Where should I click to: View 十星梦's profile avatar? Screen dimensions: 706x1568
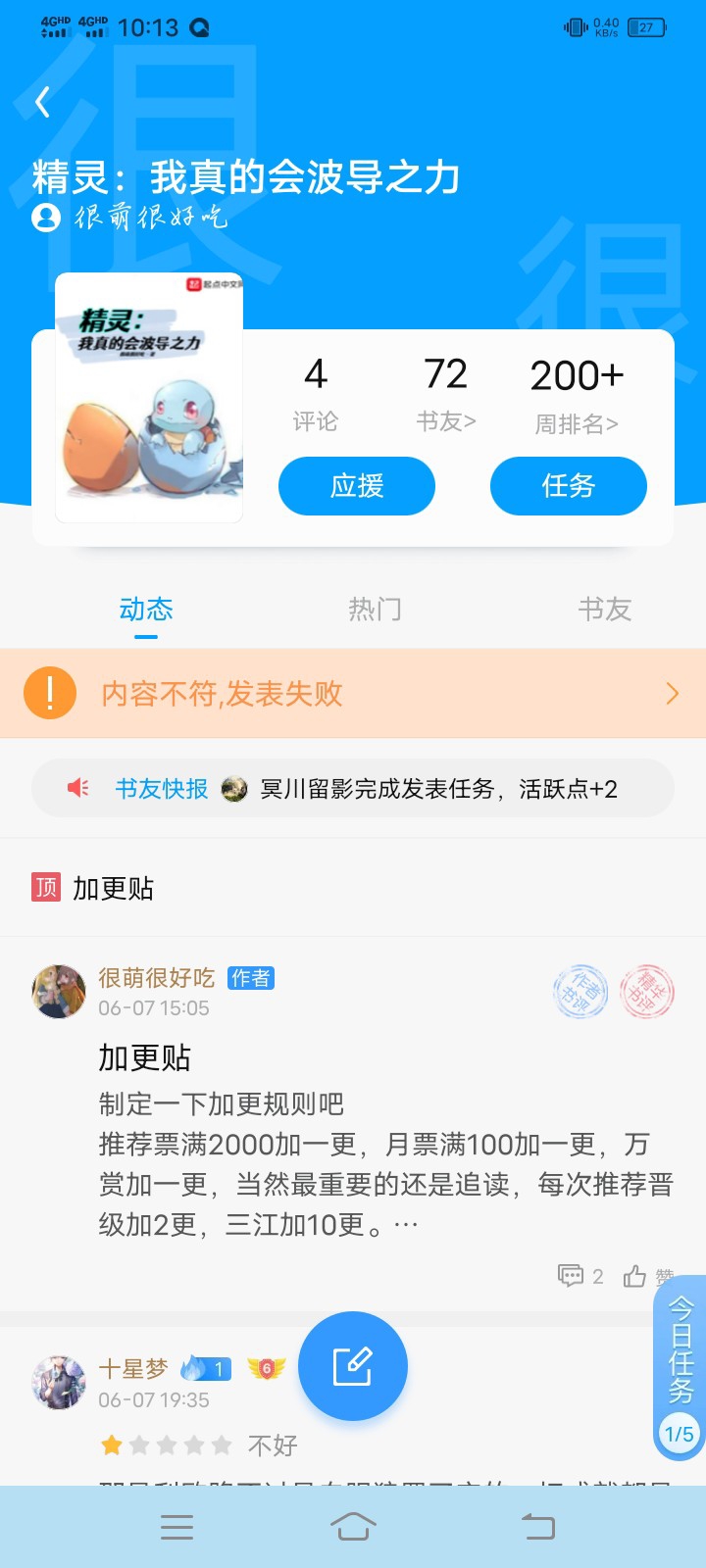pos(59,1383)
